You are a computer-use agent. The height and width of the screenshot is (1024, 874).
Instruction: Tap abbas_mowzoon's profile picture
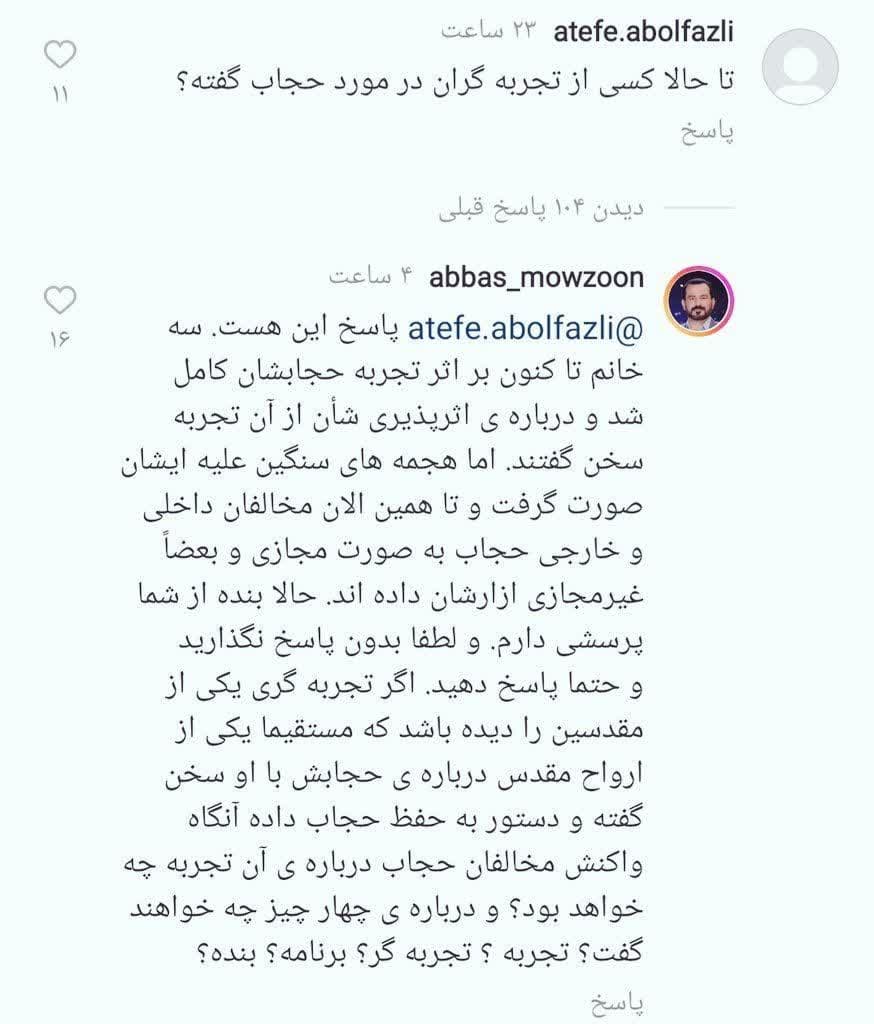point(700,302)
